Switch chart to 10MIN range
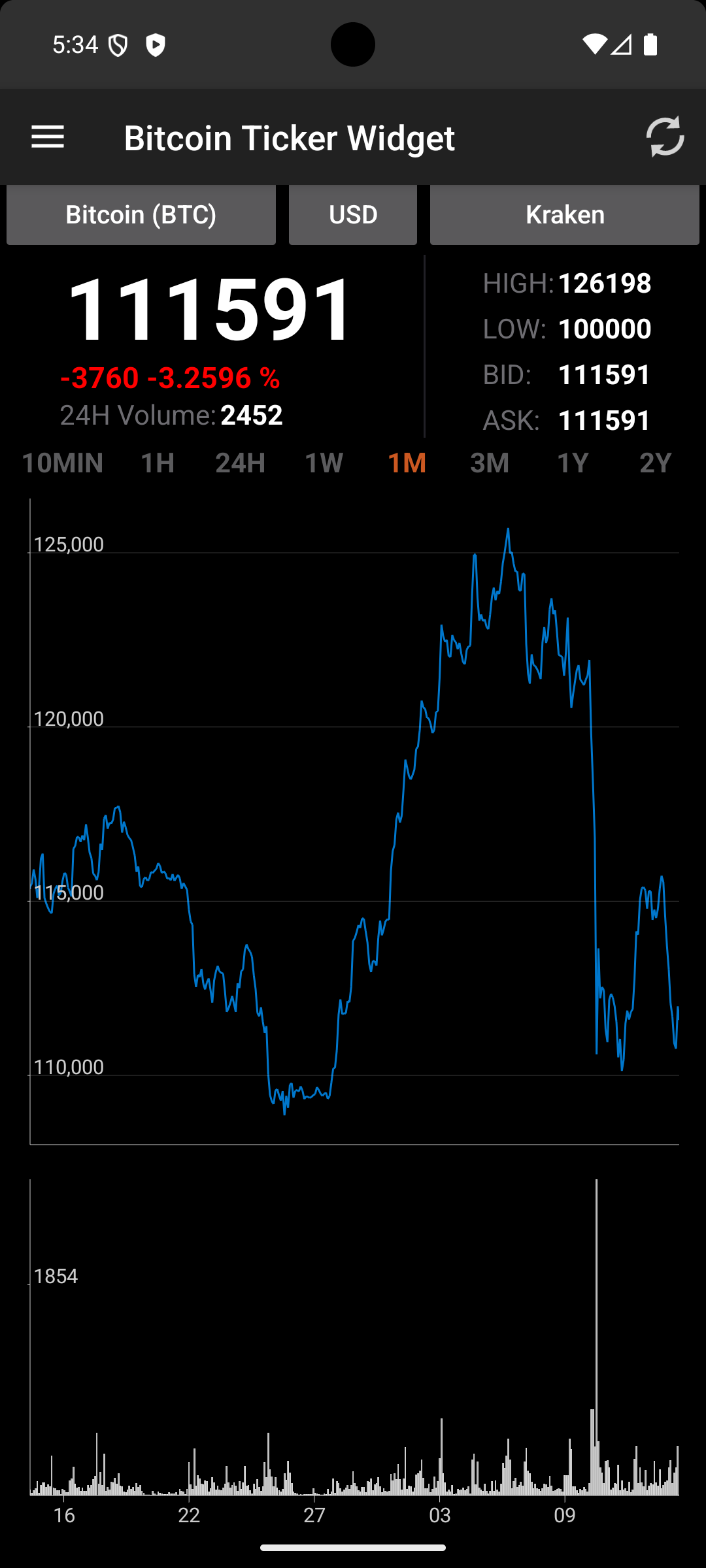The width and height of the screenshot is (706, 1568). [63, 463]
